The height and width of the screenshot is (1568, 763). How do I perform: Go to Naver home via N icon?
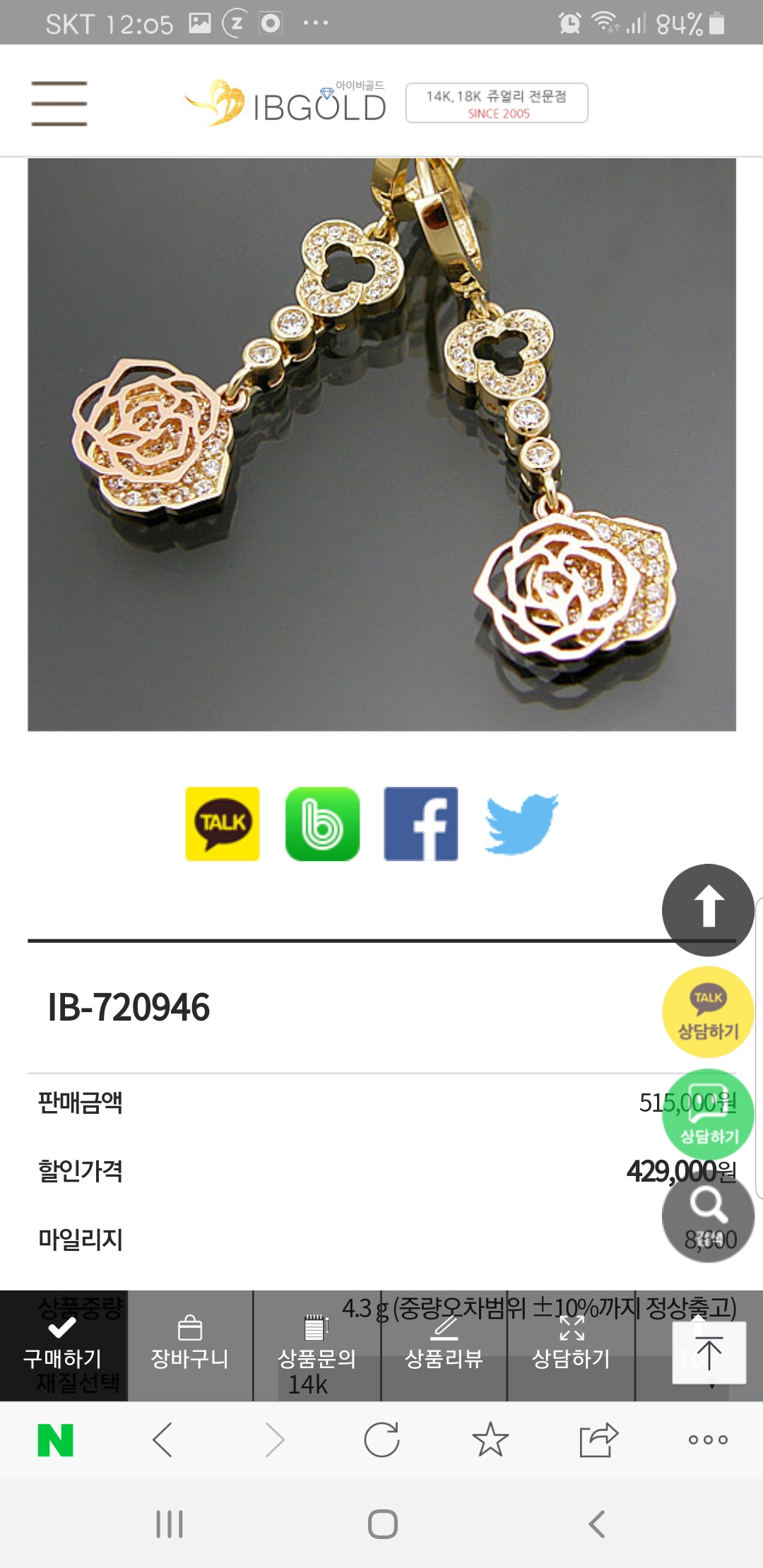tap(56, 1440)
